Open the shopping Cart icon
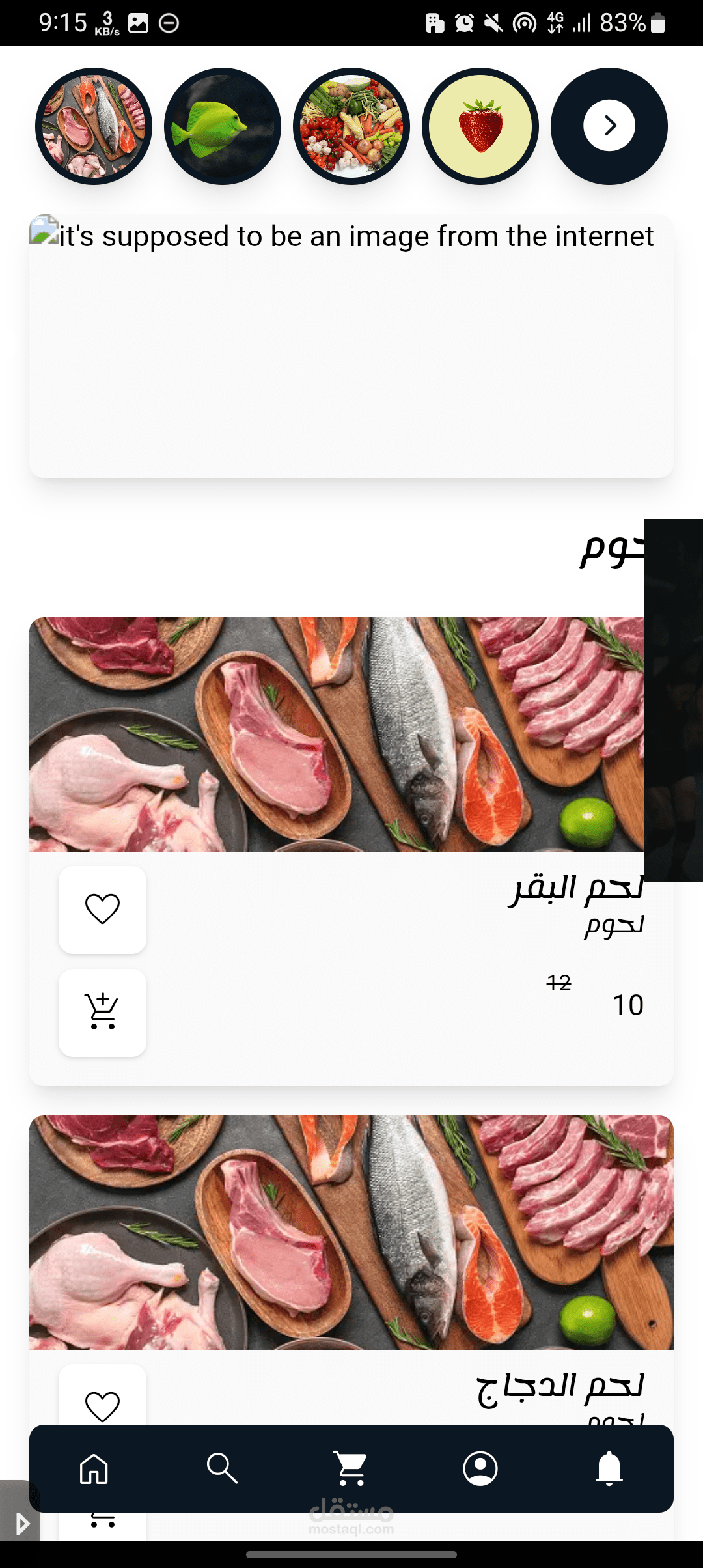This screenshot has width=703, height=1568. pos(350,1470)
